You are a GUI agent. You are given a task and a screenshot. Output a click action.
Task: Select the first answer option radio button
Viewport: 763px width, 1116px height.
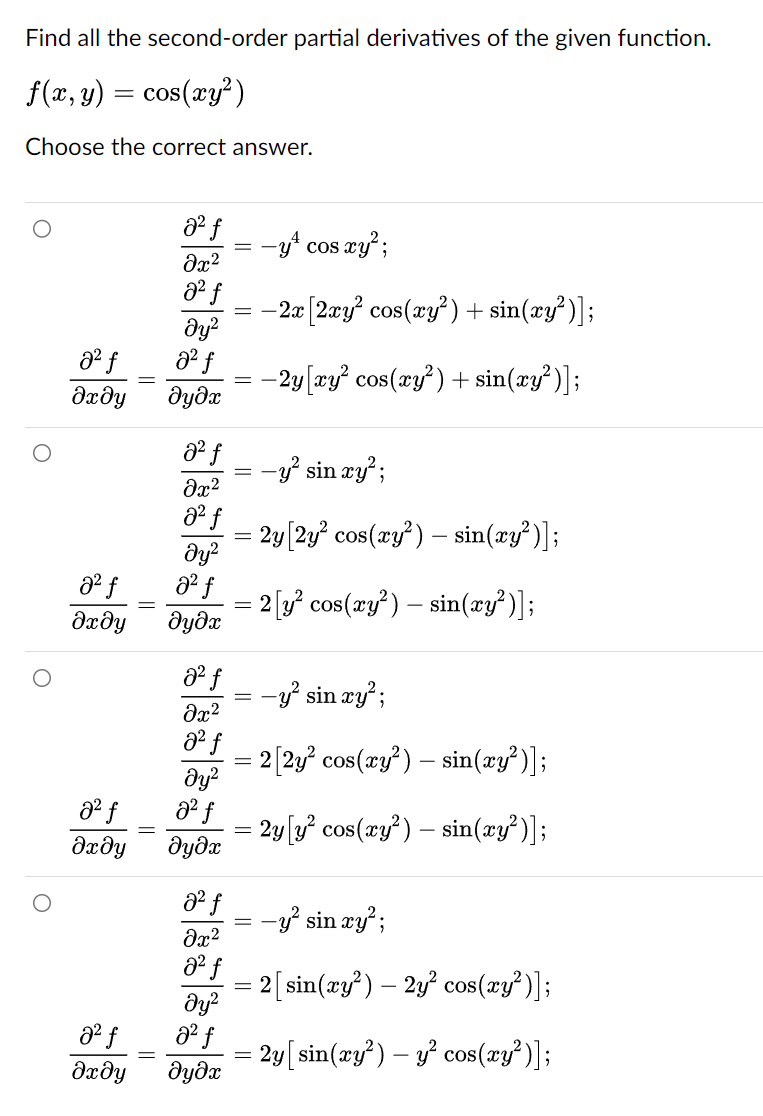pyautogui.click(x=41, y=229)
